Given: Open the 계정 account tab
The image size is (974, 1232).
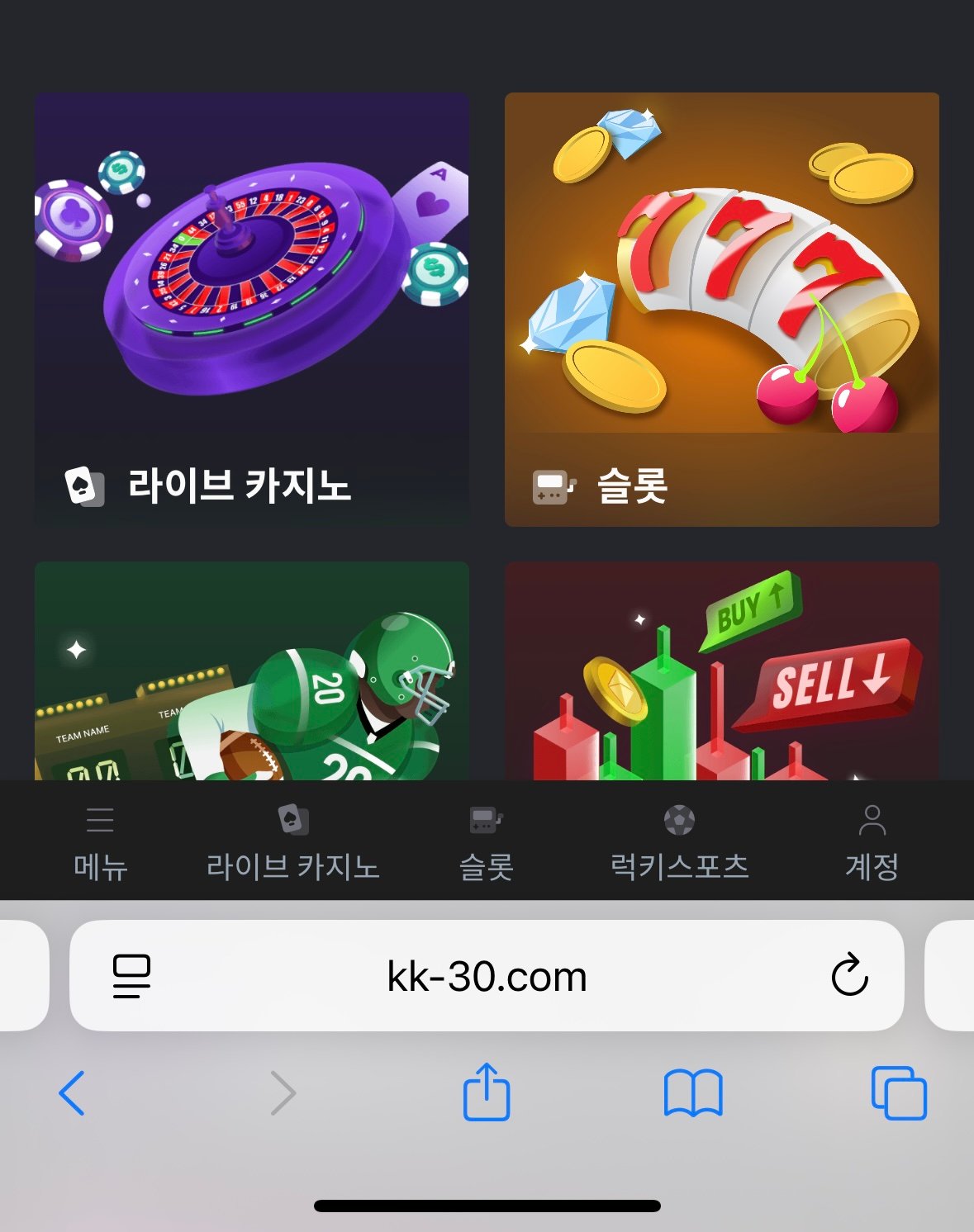Looking at the screenshot, I should [872, 842].
